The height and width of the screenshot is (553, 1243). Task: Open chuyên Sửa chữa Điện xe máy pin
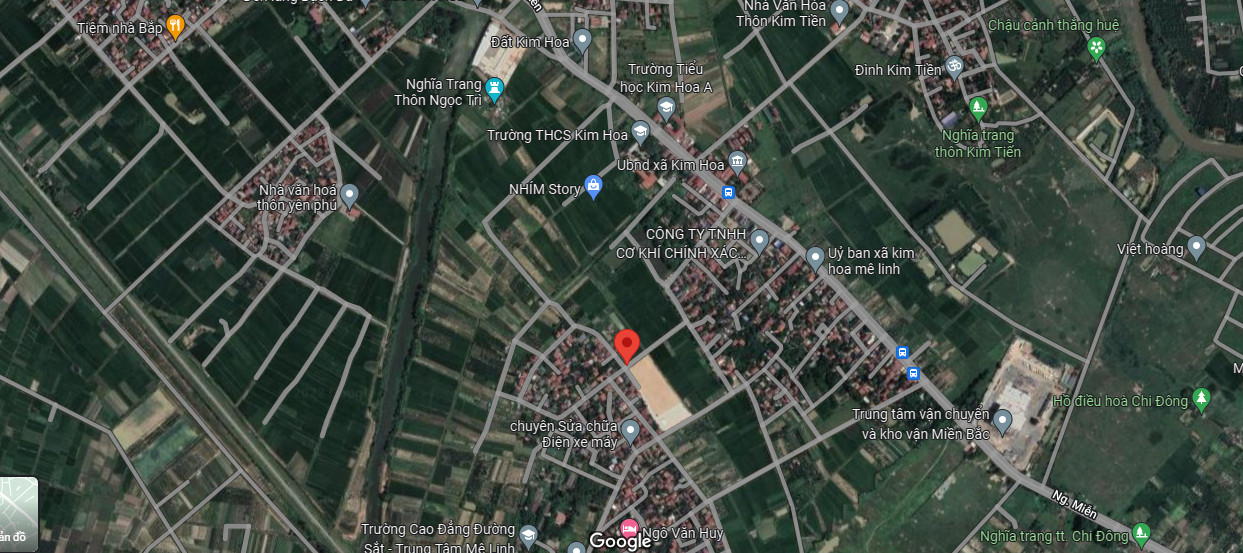coord(629,431)
